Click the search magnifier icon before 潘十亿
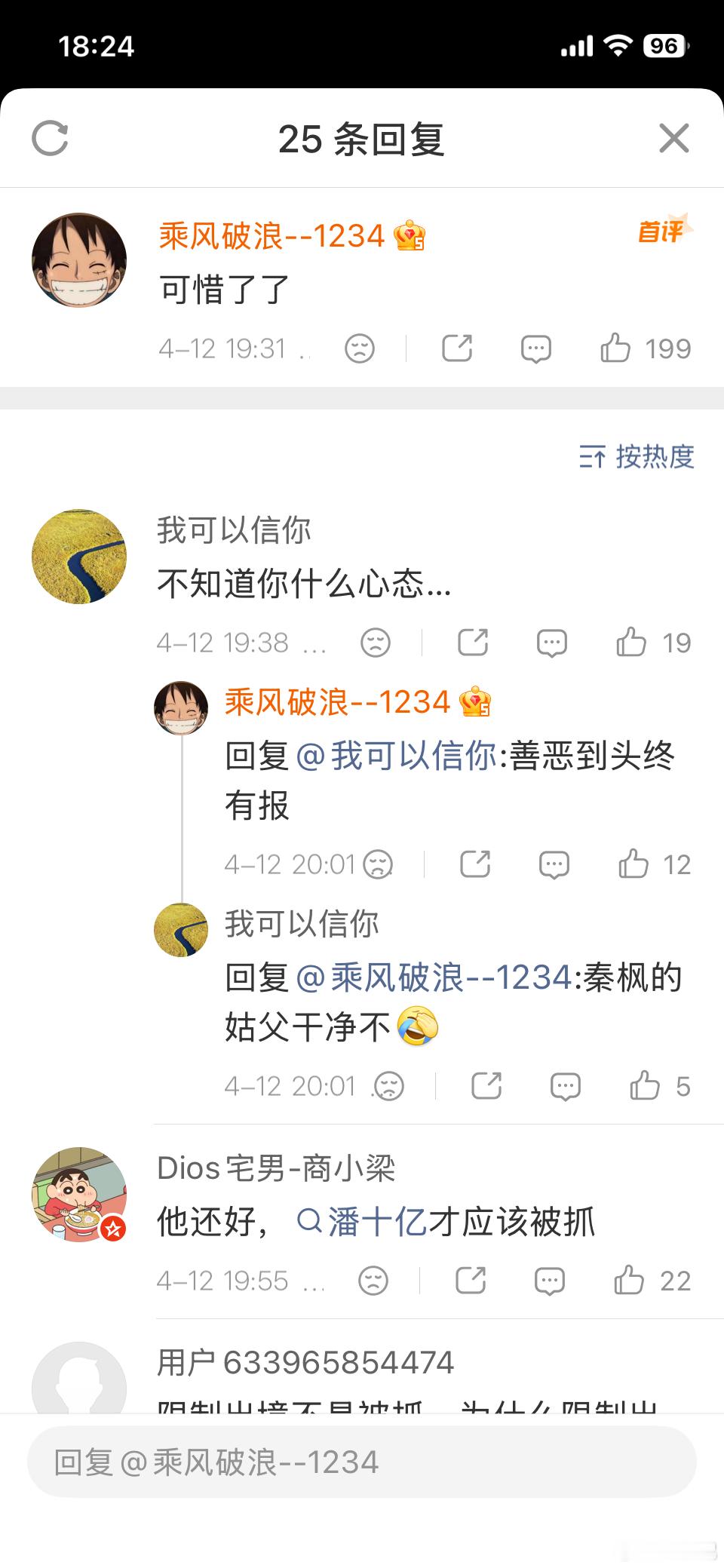 (x=309, y=1223)
